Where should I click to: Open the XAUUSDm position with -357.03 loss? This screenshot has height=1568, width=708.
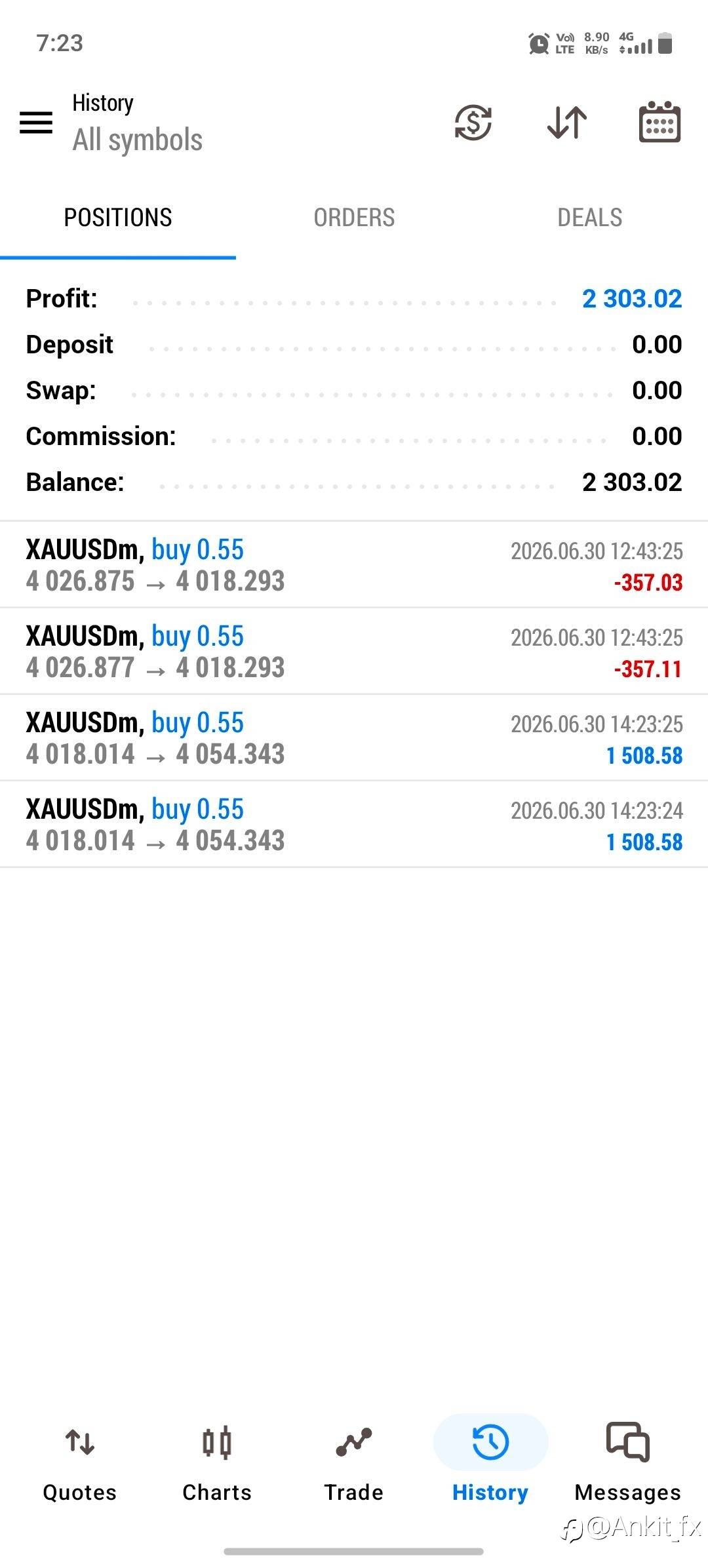354,565
